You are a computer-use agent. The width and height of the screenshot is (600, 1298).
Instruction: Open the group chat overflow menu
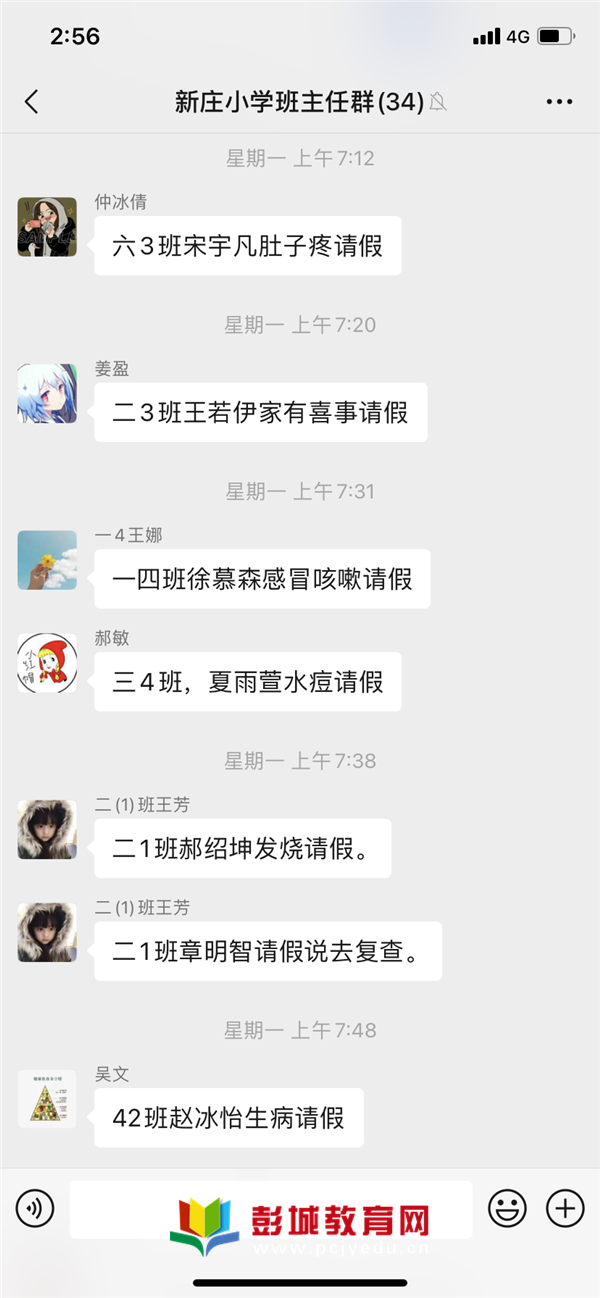coord(559,101)
